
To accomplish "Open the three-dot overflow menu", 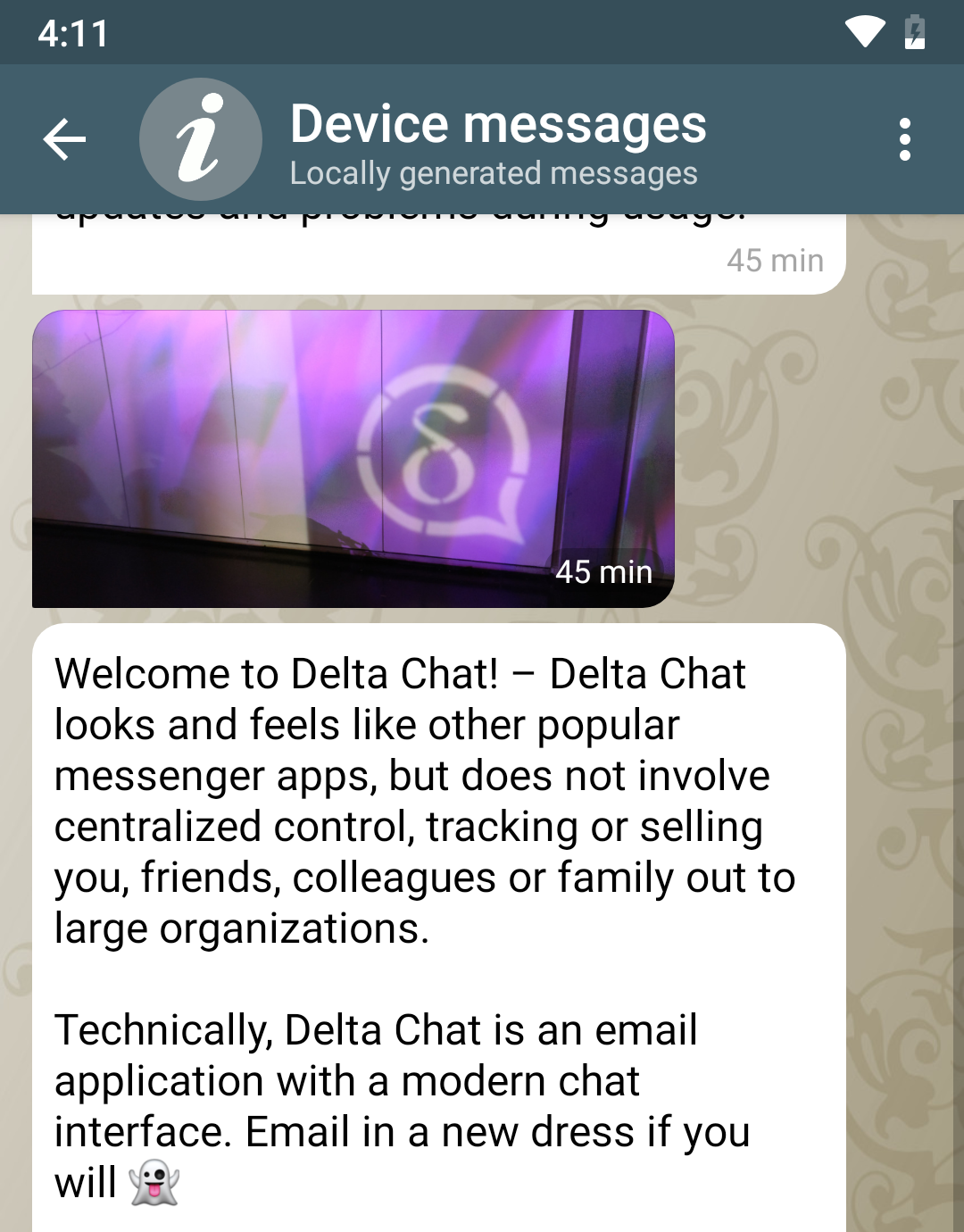I will [x=904, y=139].
